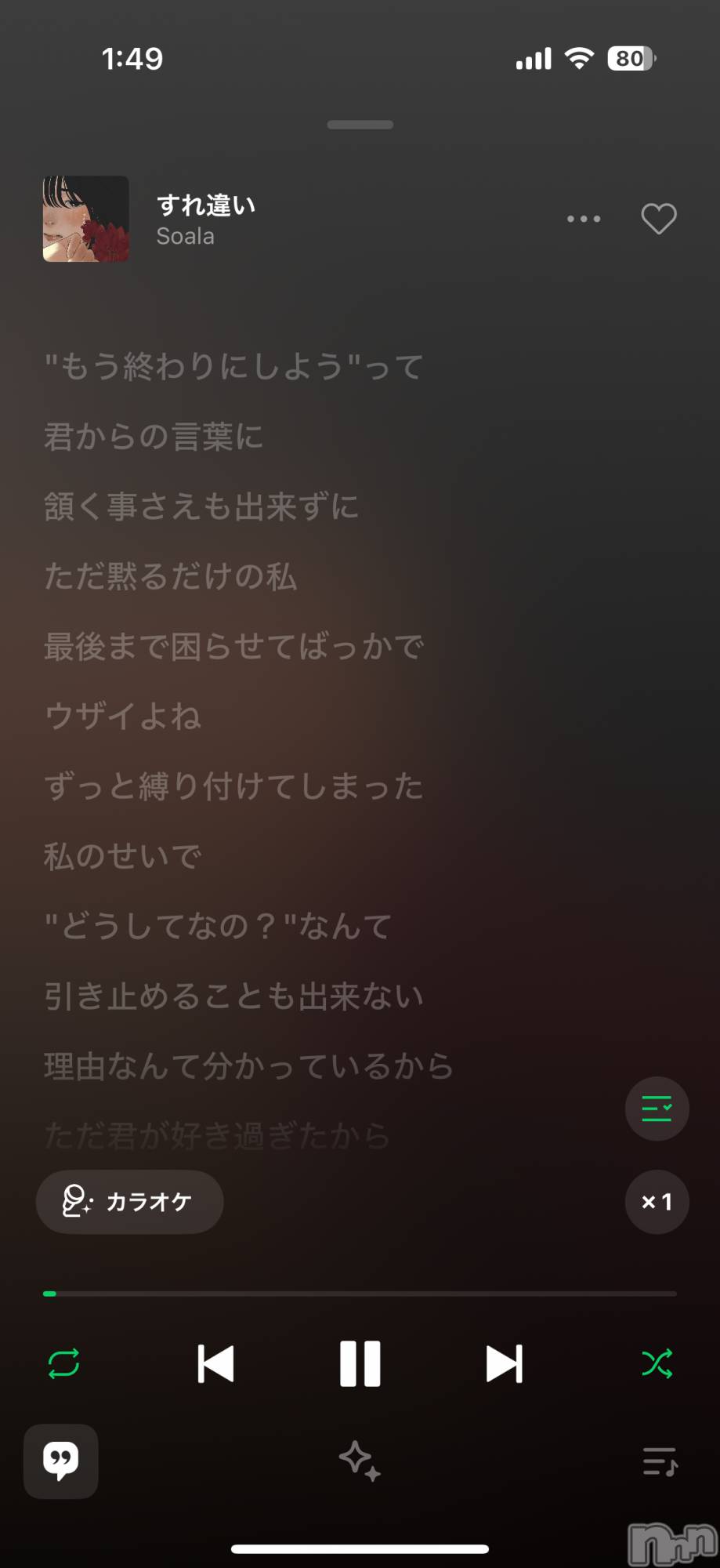Screen dimensions: 720x1568
Task: Jump to the lyric line ウザイよね
Action: click(x=123, y=717)
